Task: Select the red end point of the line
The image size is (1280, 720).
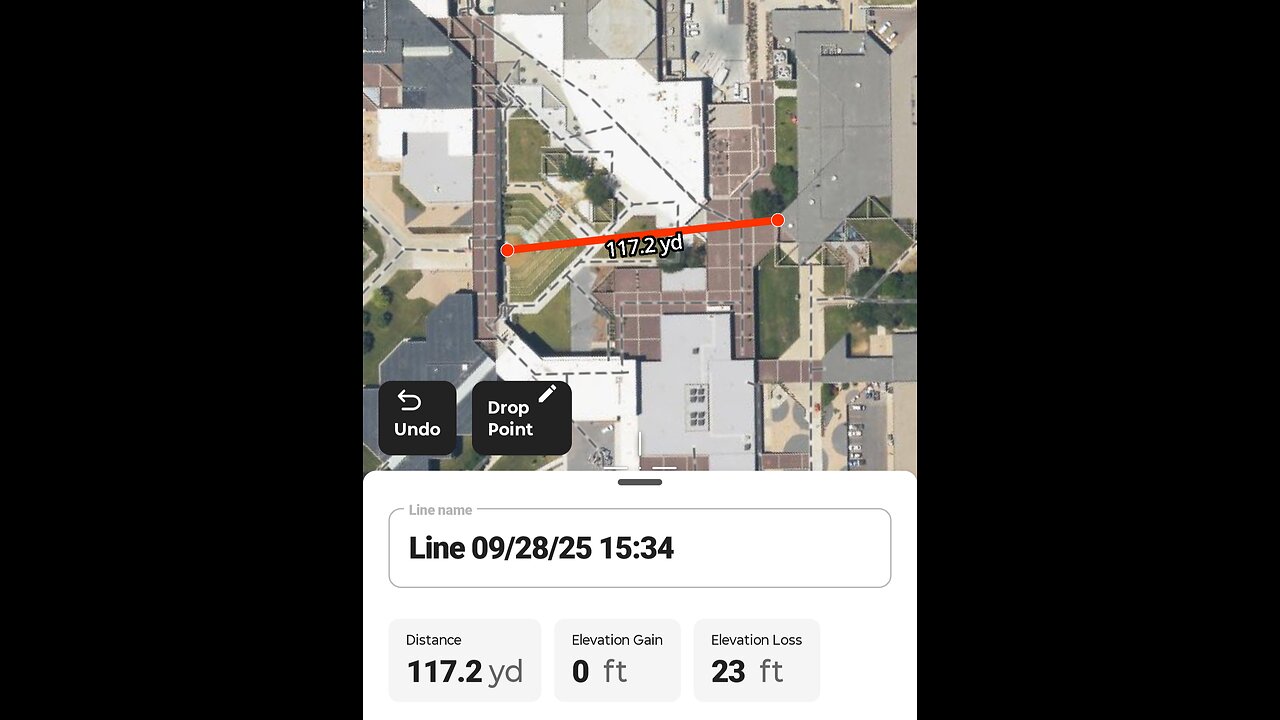Action: pyautogui.click(x=778, y=220)
